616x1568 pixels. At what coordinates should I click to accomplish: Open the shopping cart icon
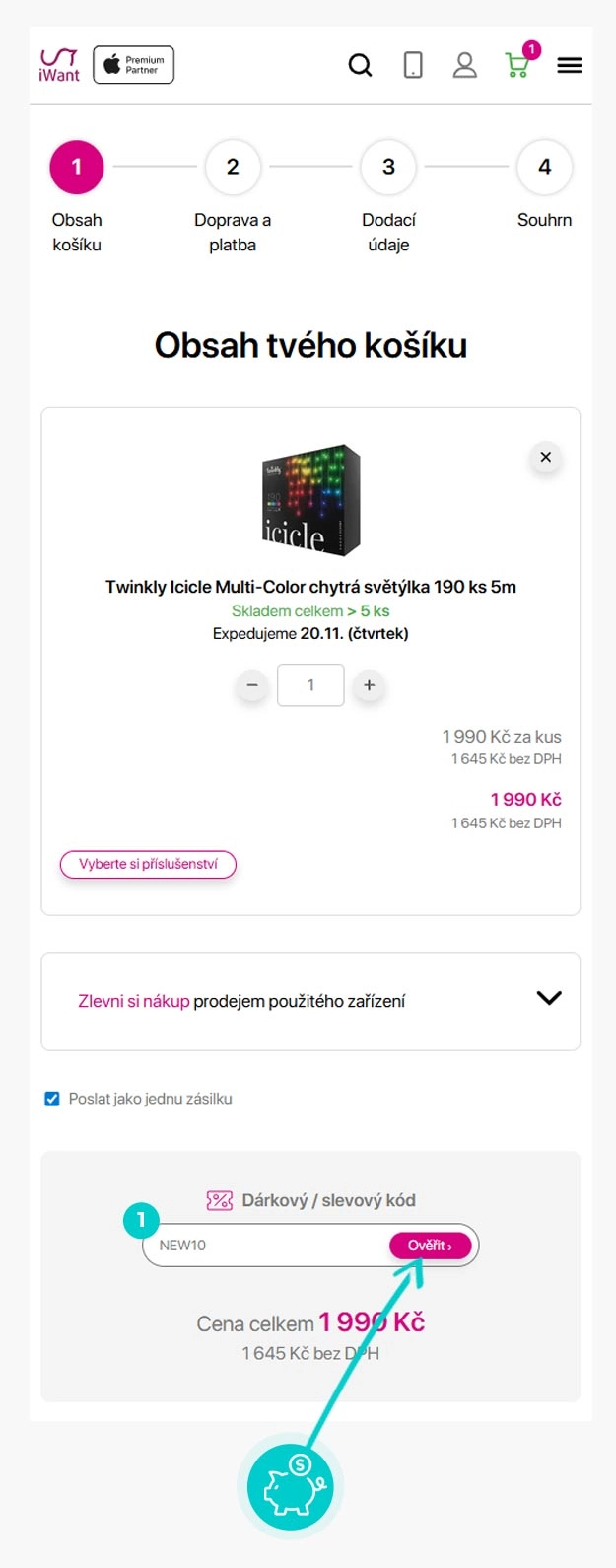point(516,66)
